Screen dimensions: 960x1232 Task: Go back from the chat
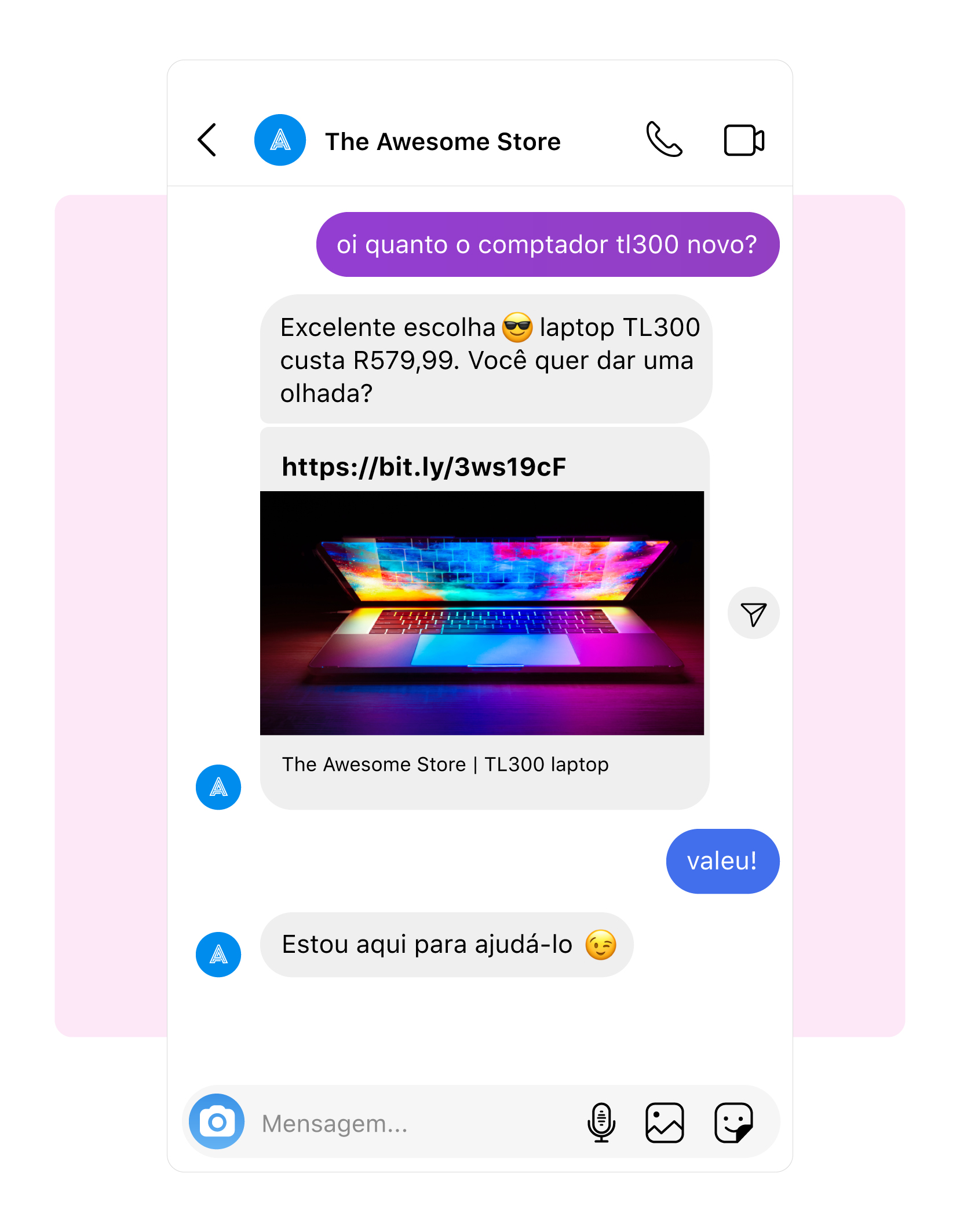tap(207, 140)
